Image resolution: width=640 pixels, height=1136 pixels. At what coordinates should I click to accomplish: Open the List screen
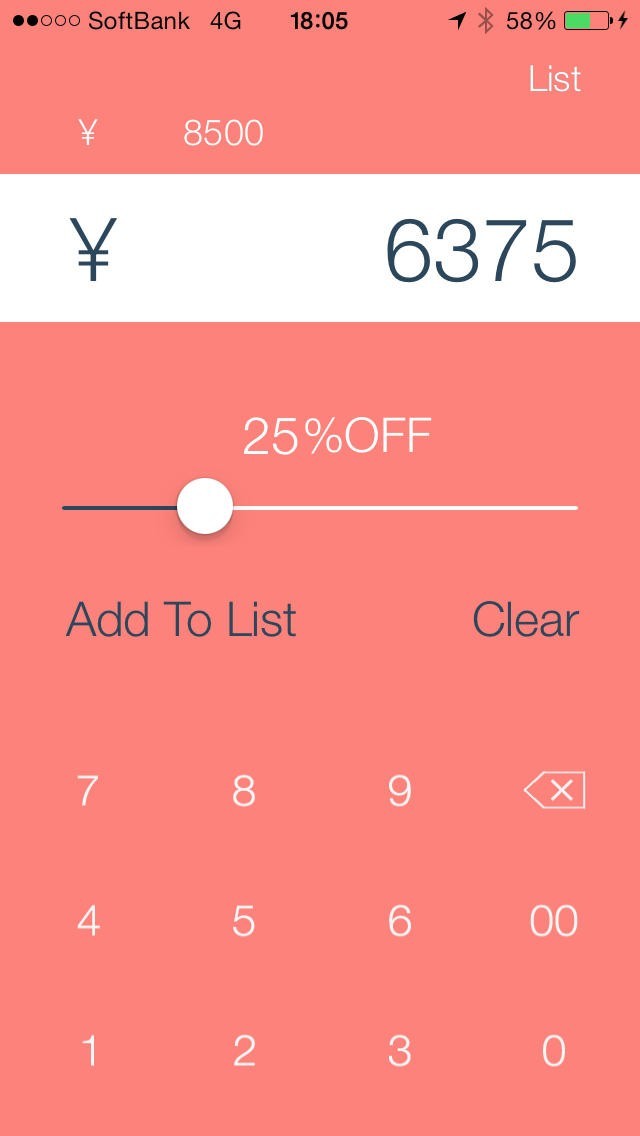pyautogui.click(x=554, y=79)
